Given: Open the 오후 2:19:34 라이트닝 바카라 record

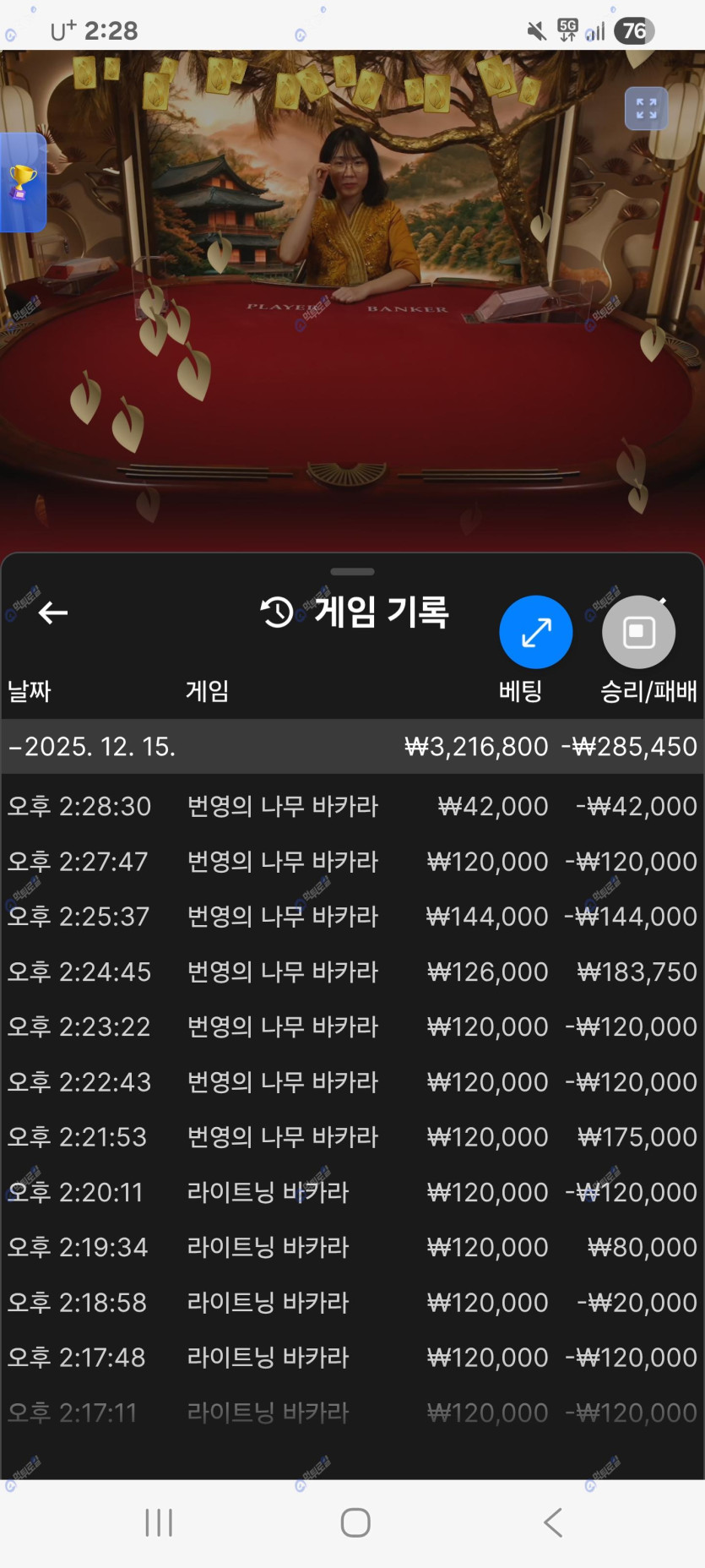Looking at the screenshot, I should point(352,1247).
